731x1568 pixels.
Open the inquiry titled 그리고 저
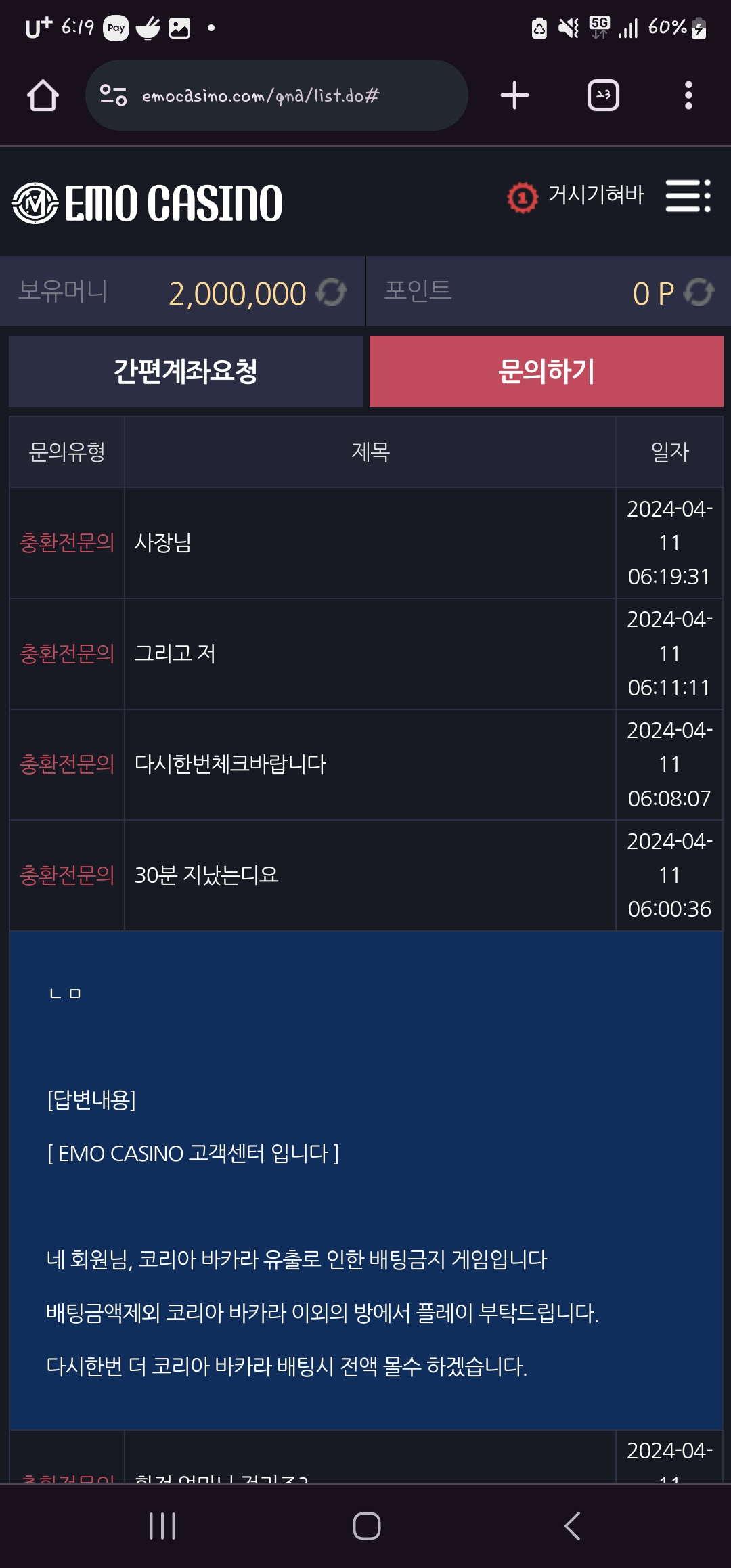click(x=365, y=654)
